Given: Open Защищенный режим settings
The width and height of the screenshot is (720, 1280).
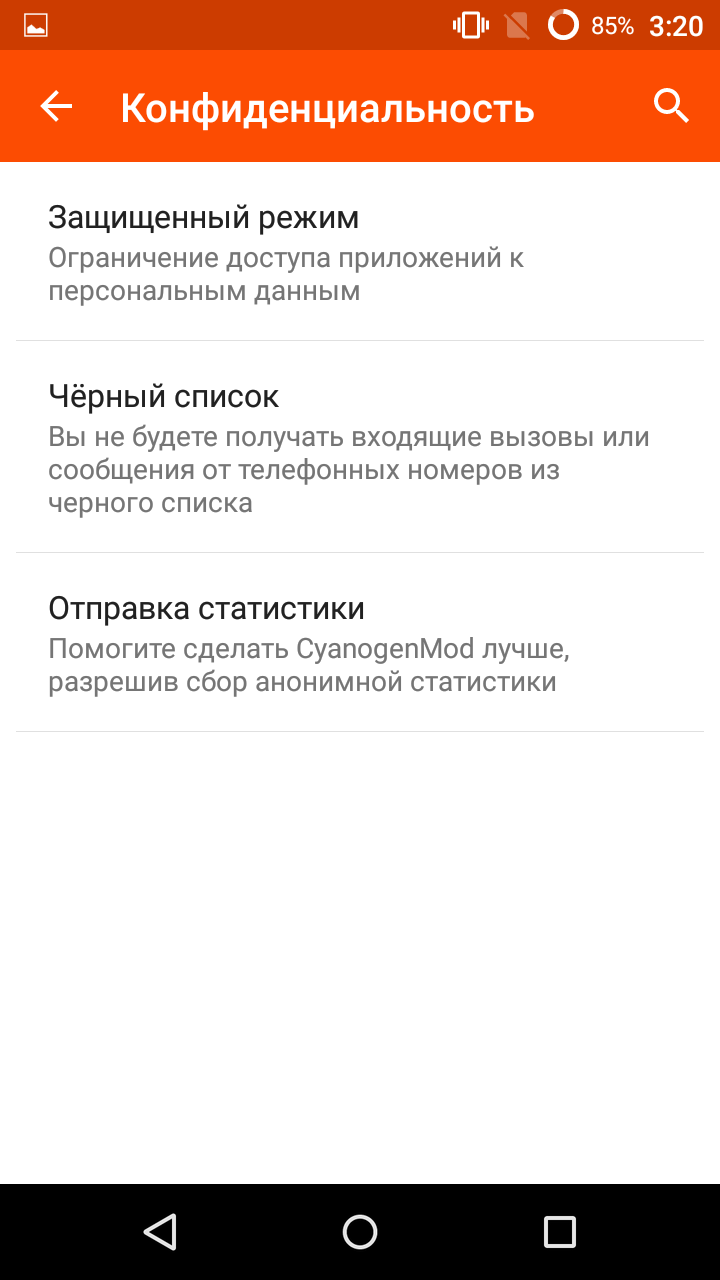Looking at the screenshot, I should click(x=360, y=252).
